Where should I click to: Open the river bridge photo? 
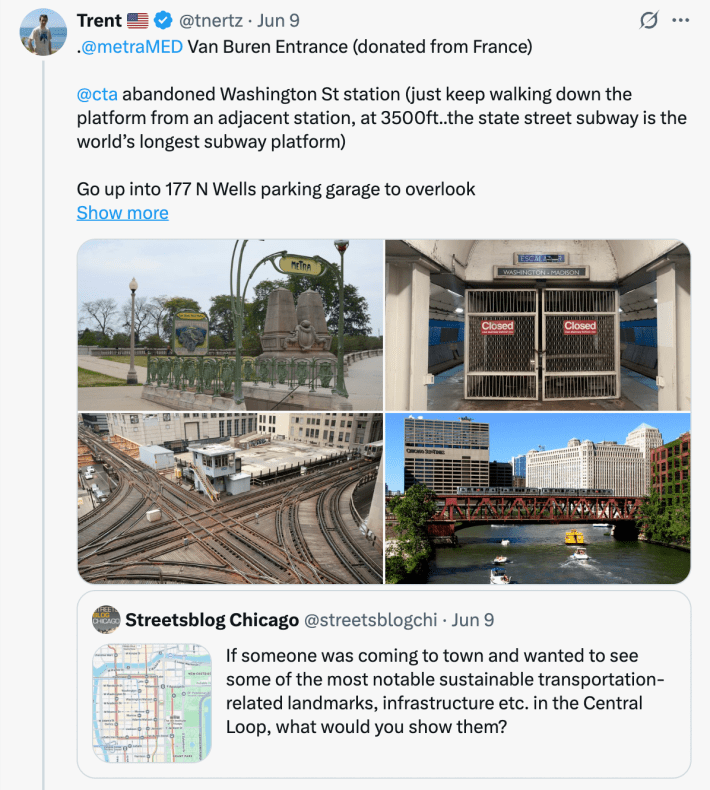(538, 498)
